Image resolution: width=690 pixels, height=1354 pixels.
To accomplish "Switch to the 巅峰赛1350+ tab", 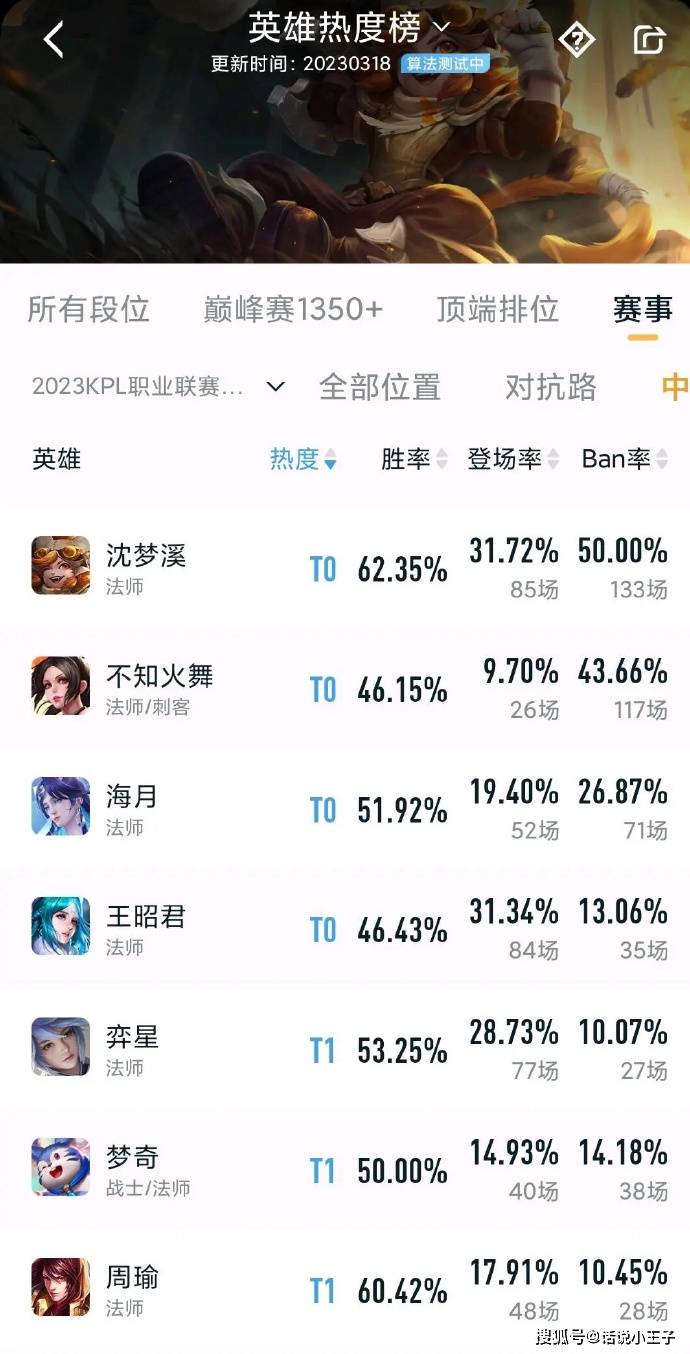I will pyautogui.click(x=293, y=309).
